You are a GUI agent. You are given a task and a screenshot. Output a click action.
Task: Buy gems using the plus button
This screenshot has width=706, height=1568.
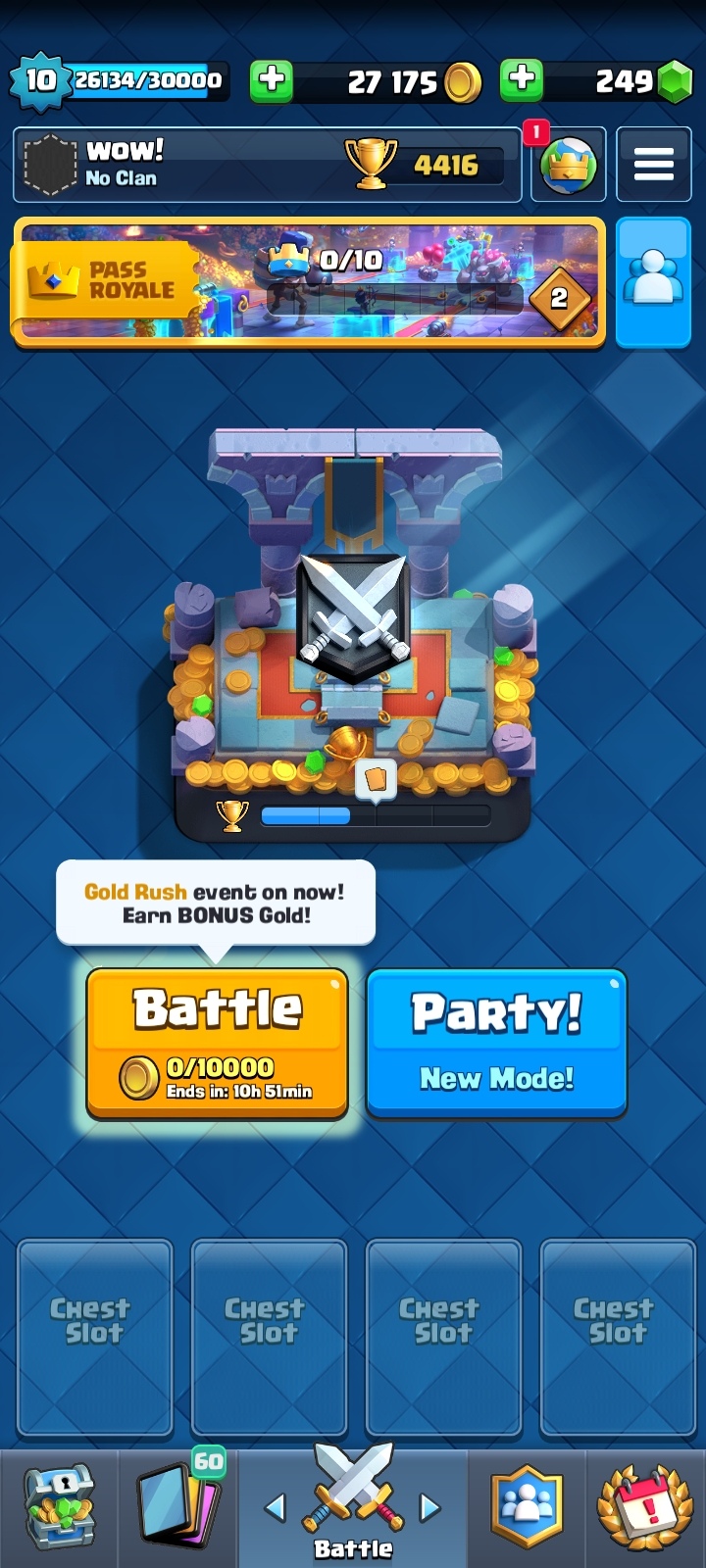pyautogui.click(x=522, y=81)
